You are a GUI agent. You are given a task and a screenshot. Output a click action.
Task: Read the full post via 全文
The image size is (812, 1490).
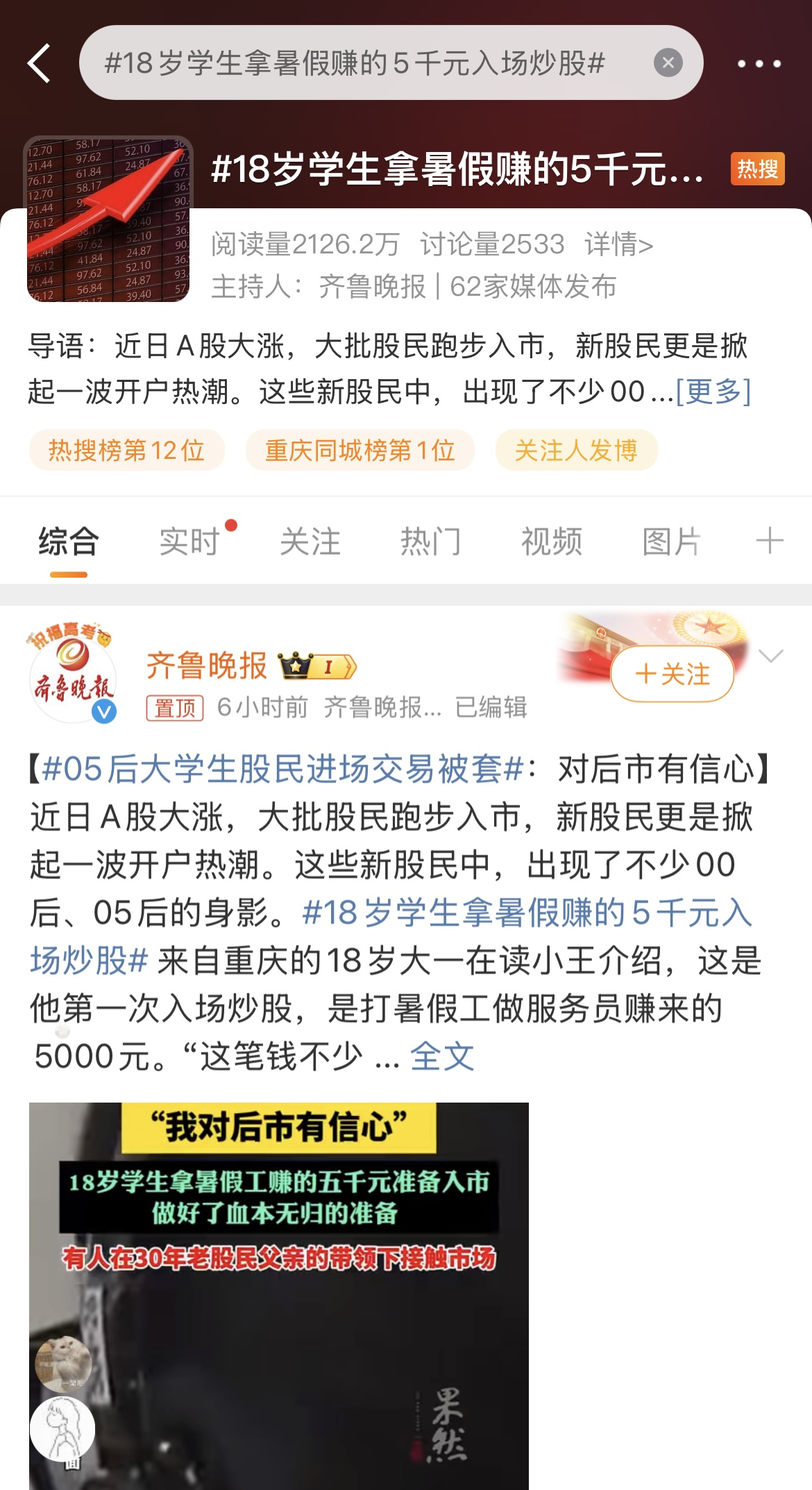click(x=442, y=1057)
